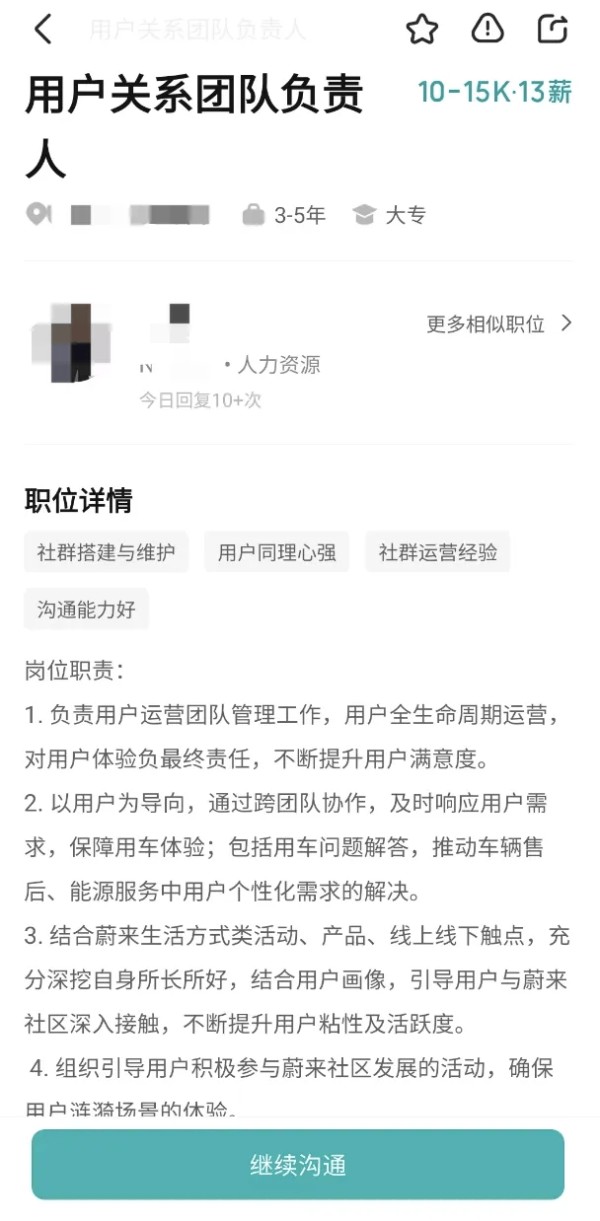600x1221 pixels.
Task: Select the 社群搭建与维护 tag
Action: click(106, 552)
